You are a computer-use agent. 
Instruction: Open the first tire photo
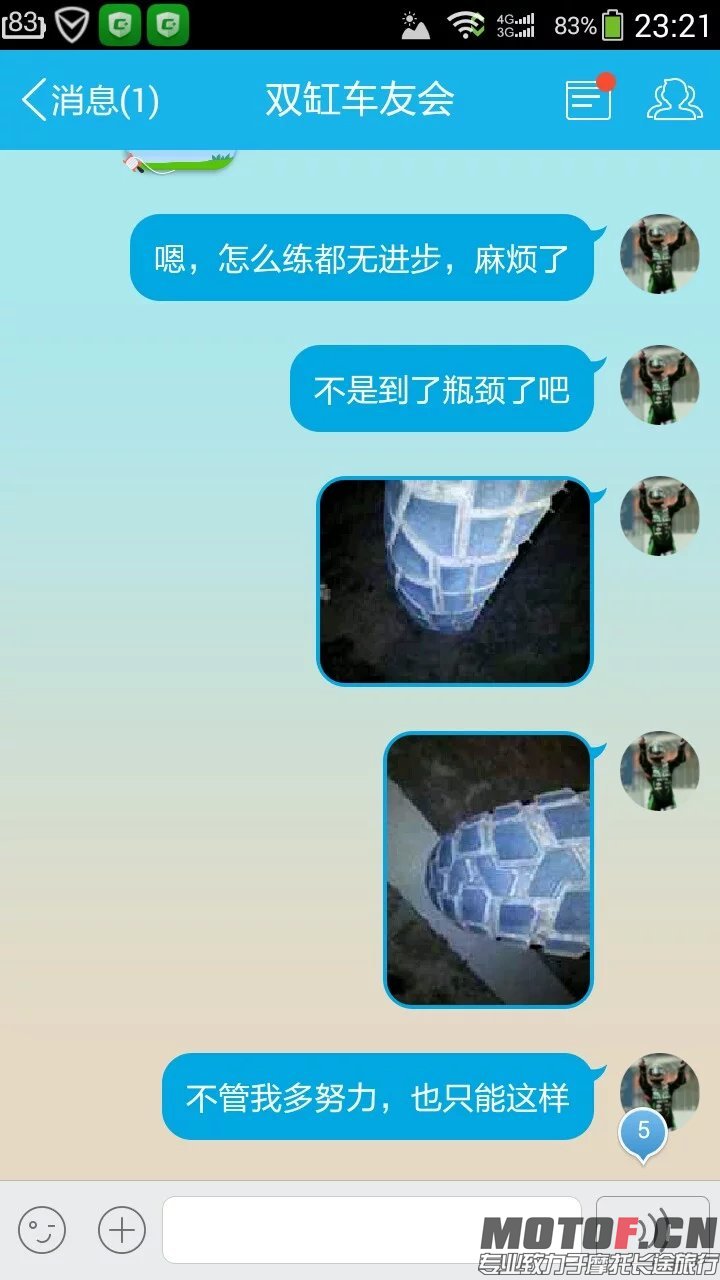(455, 581)
